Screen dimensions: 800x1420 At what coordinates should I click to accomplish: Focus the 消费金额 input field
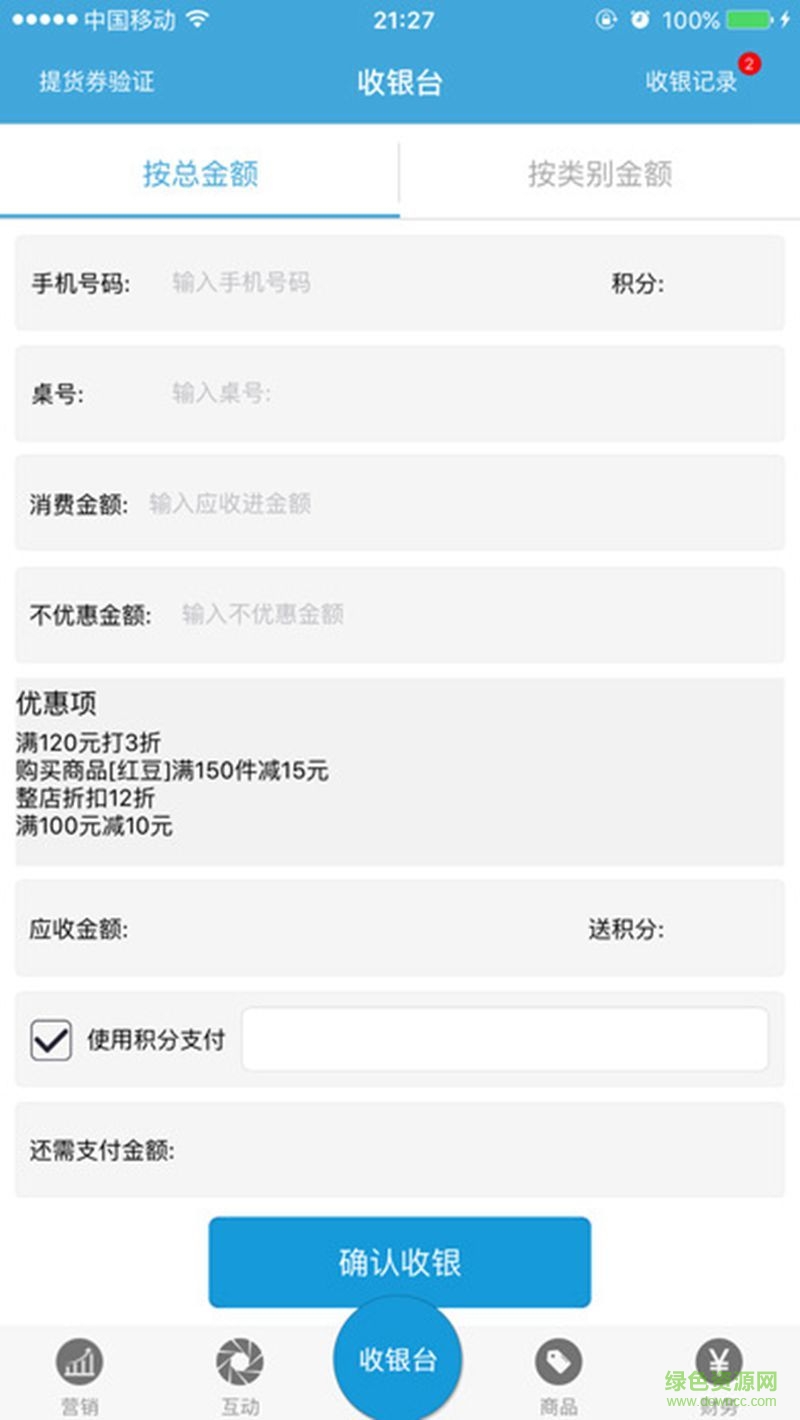[x=400, y=503]
